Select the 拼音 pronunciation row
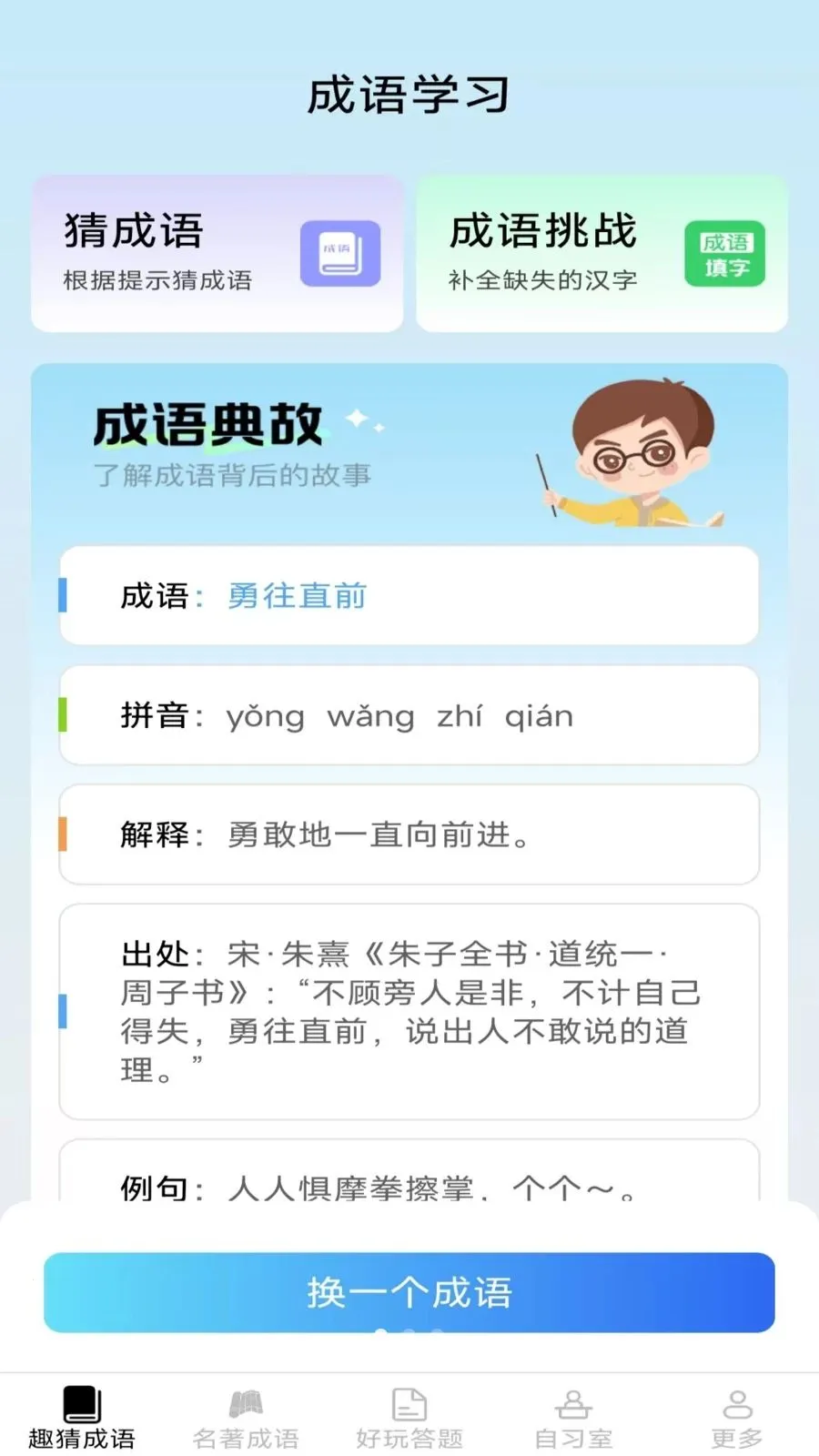819x1456 pixels. 409,715
